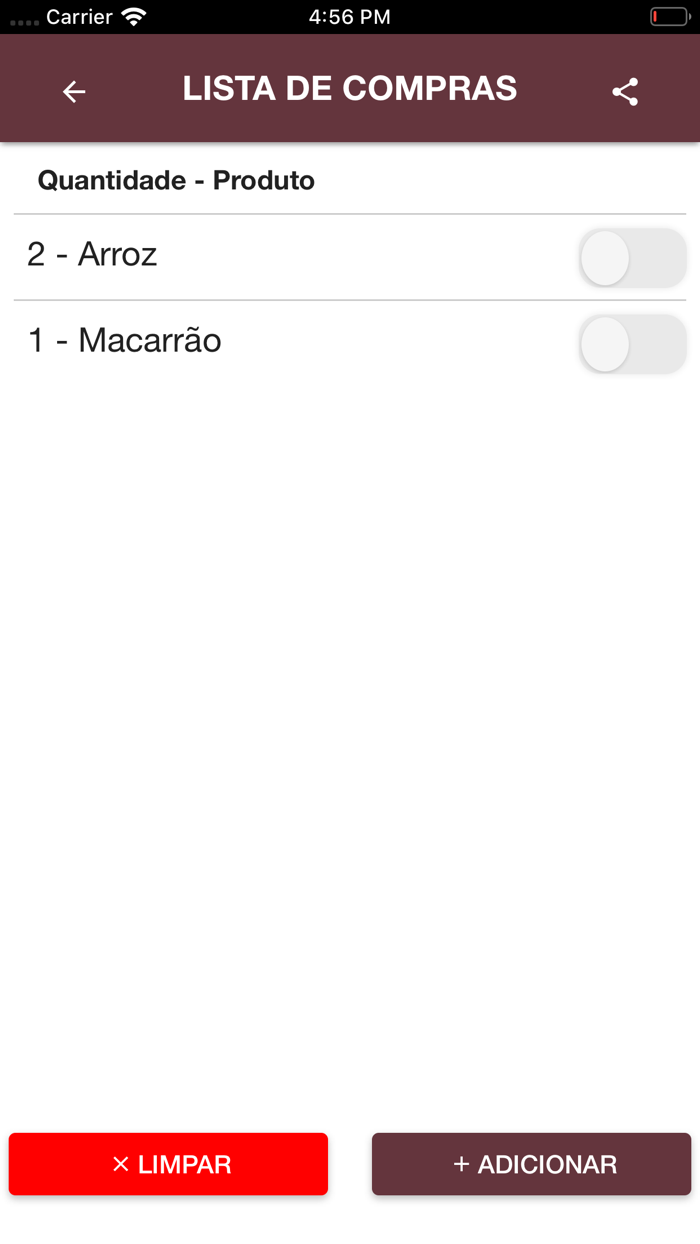Toggle the switch for Arroz
The image size is (700, 1244).
(632, 258)
